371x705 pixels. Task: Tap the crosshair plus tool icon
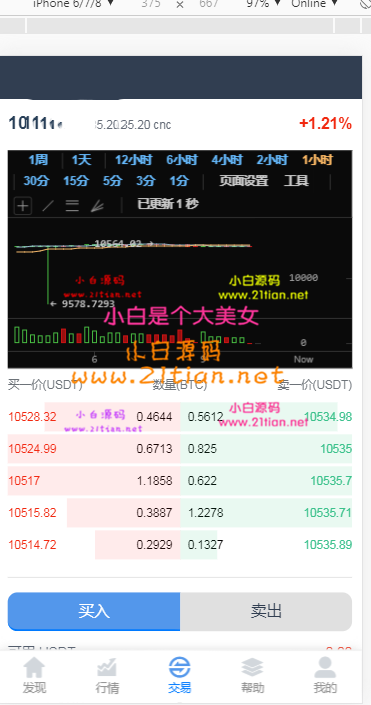(x=23, y=206)
